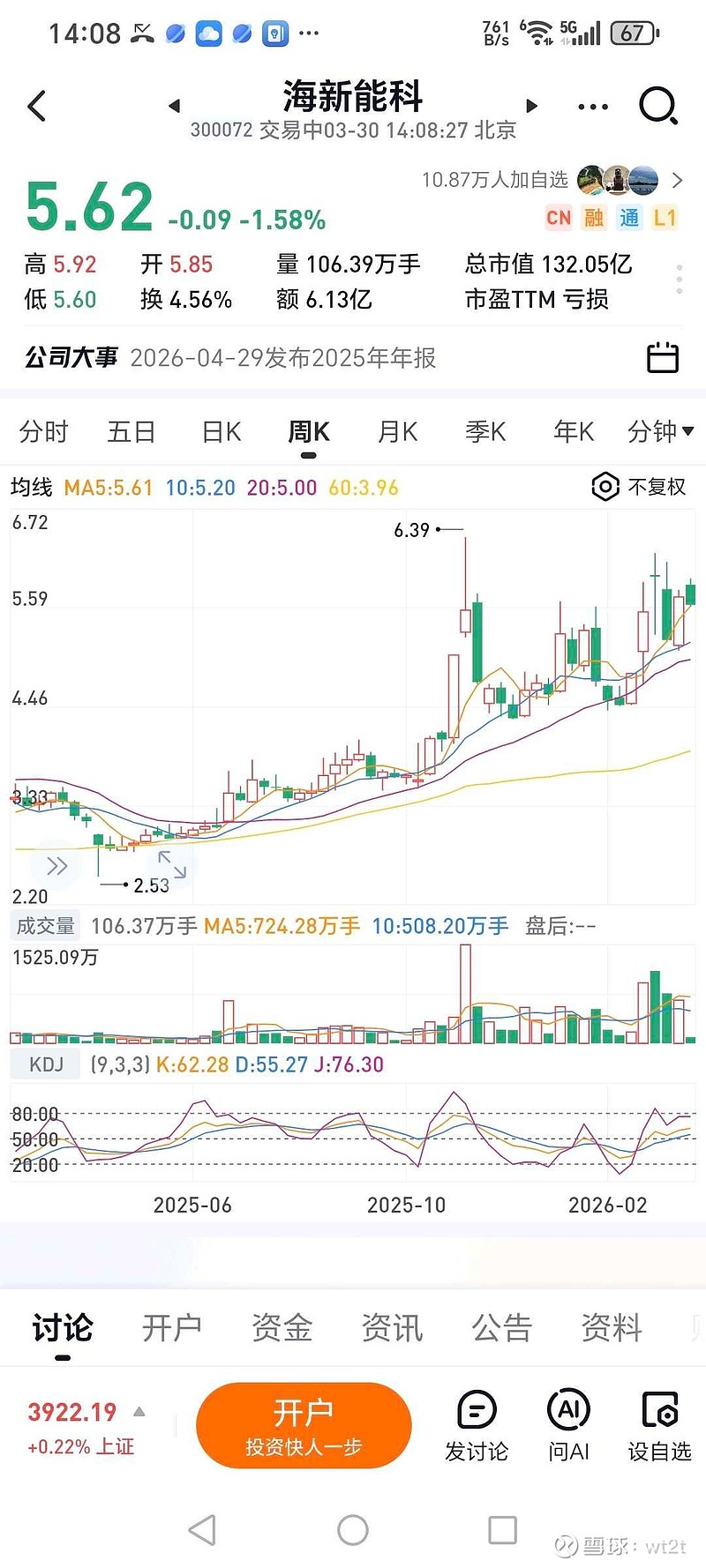This screenshot has width=706, height=1568.
Task: Select the 季K chart tab
Action: 485,432
